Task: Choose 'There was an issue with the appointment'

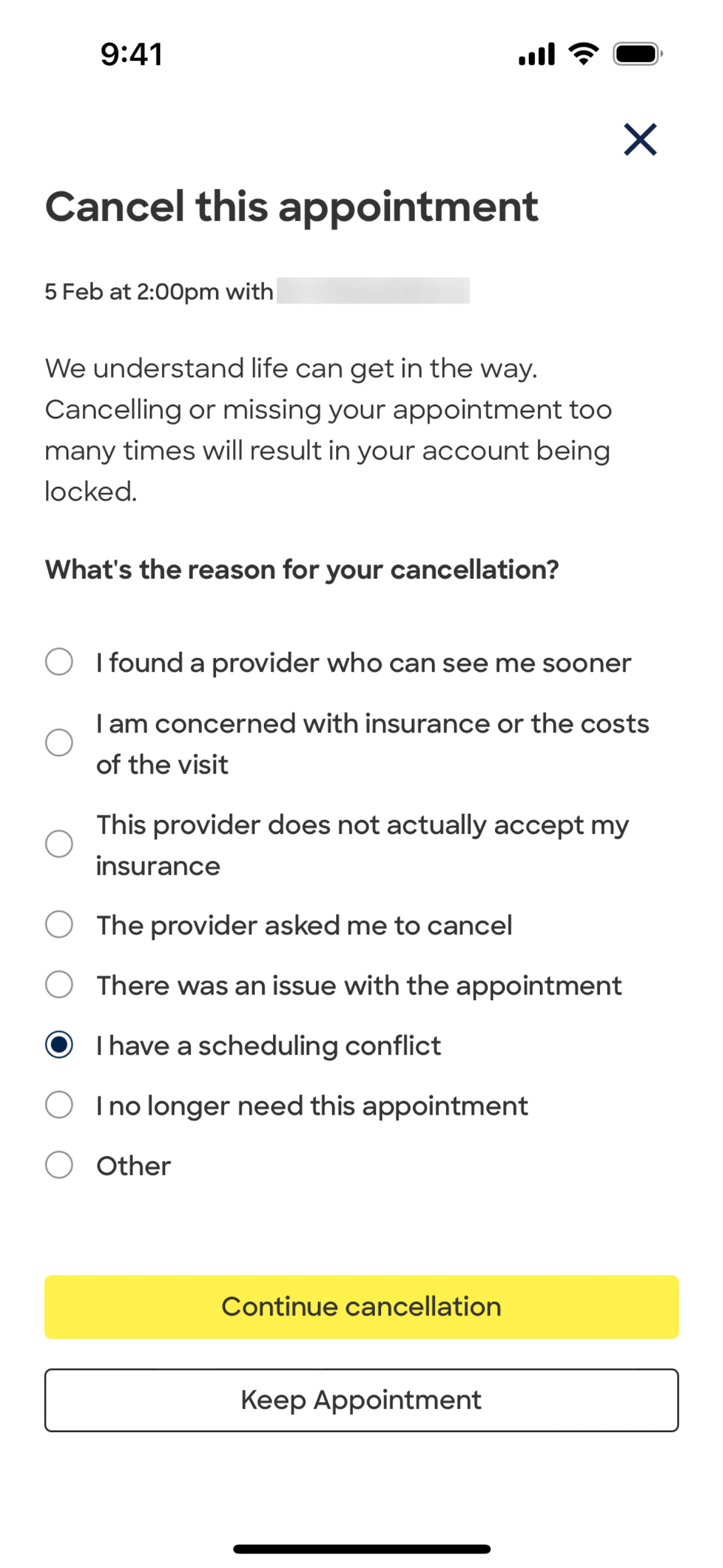Action: [x=59, y=984]
